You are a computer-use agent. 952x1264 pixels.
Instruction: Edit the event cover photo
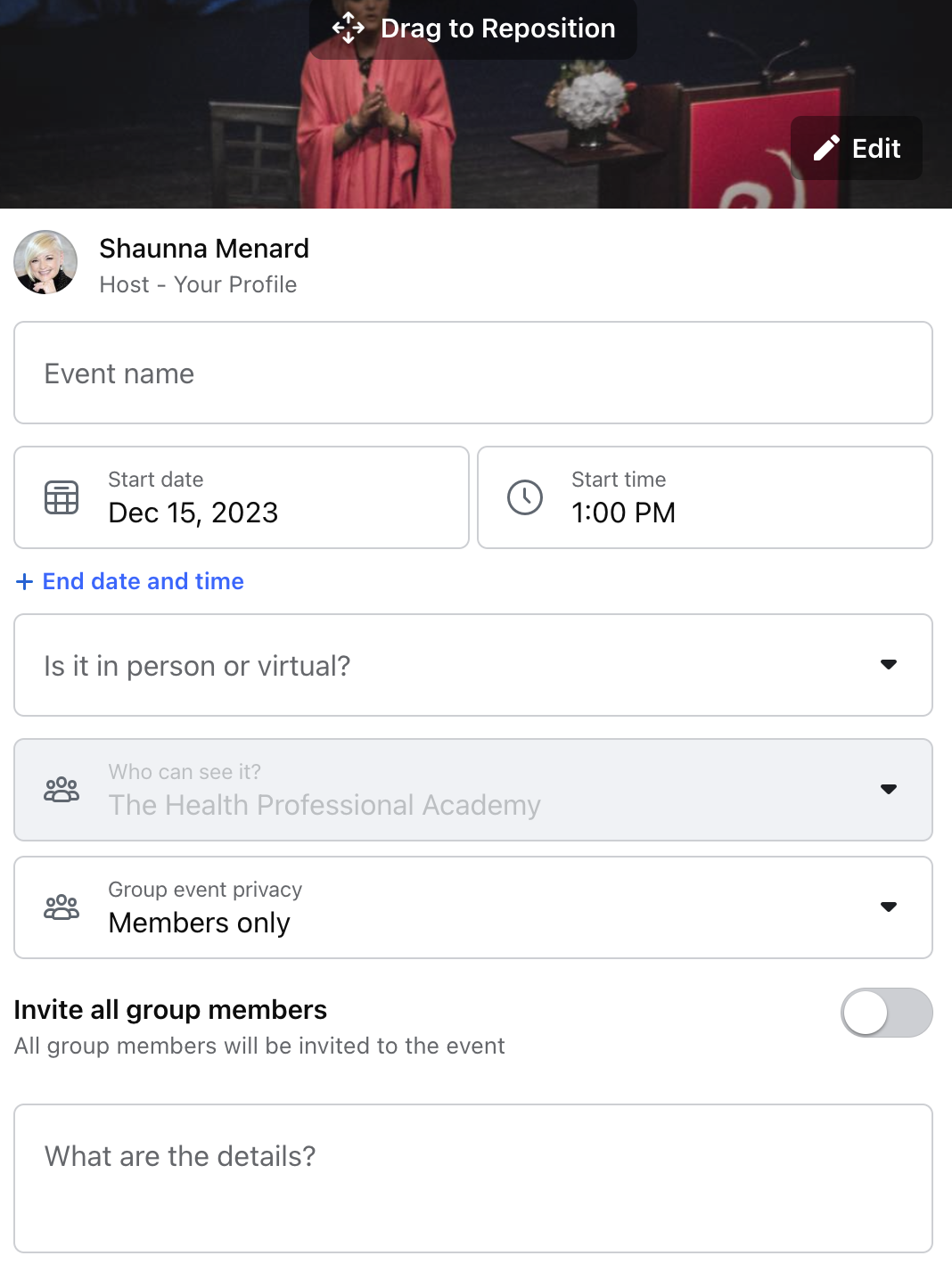pyautogui.click(x=857, y=148)
